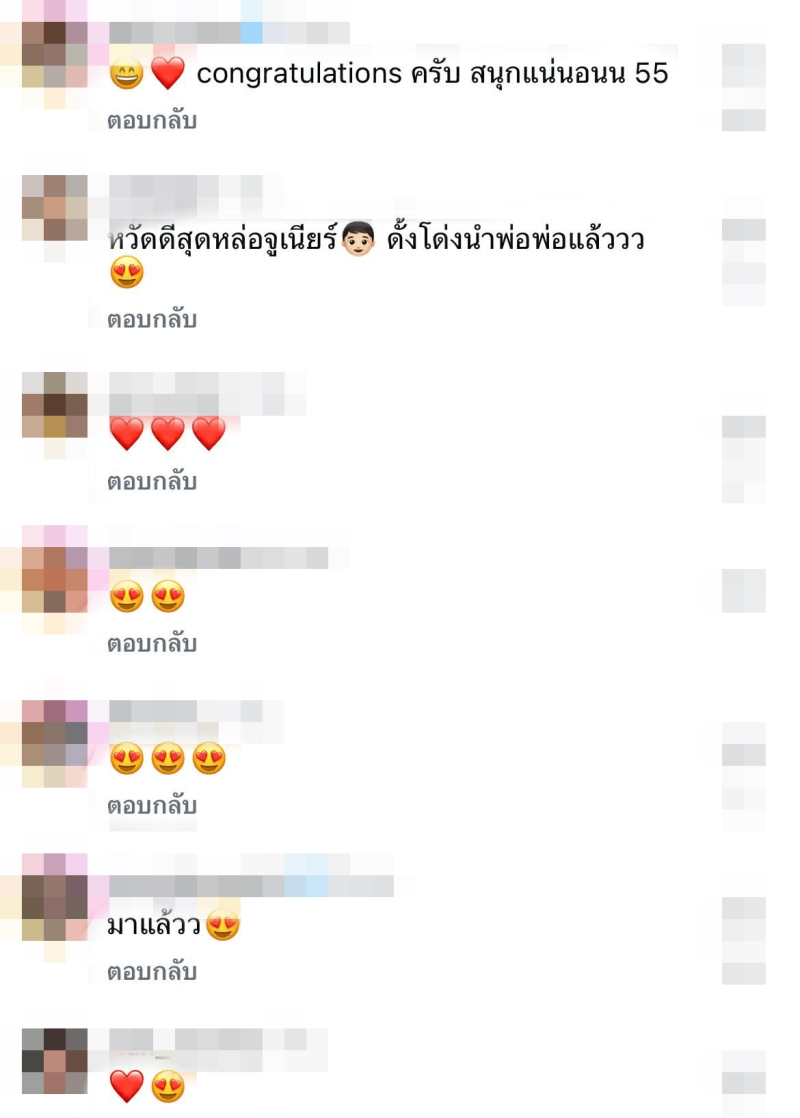Reply to the two heart-eyes emoji comment
Image resolution: width=800 pixels, height=1118 pixels.
coord(152,644)
